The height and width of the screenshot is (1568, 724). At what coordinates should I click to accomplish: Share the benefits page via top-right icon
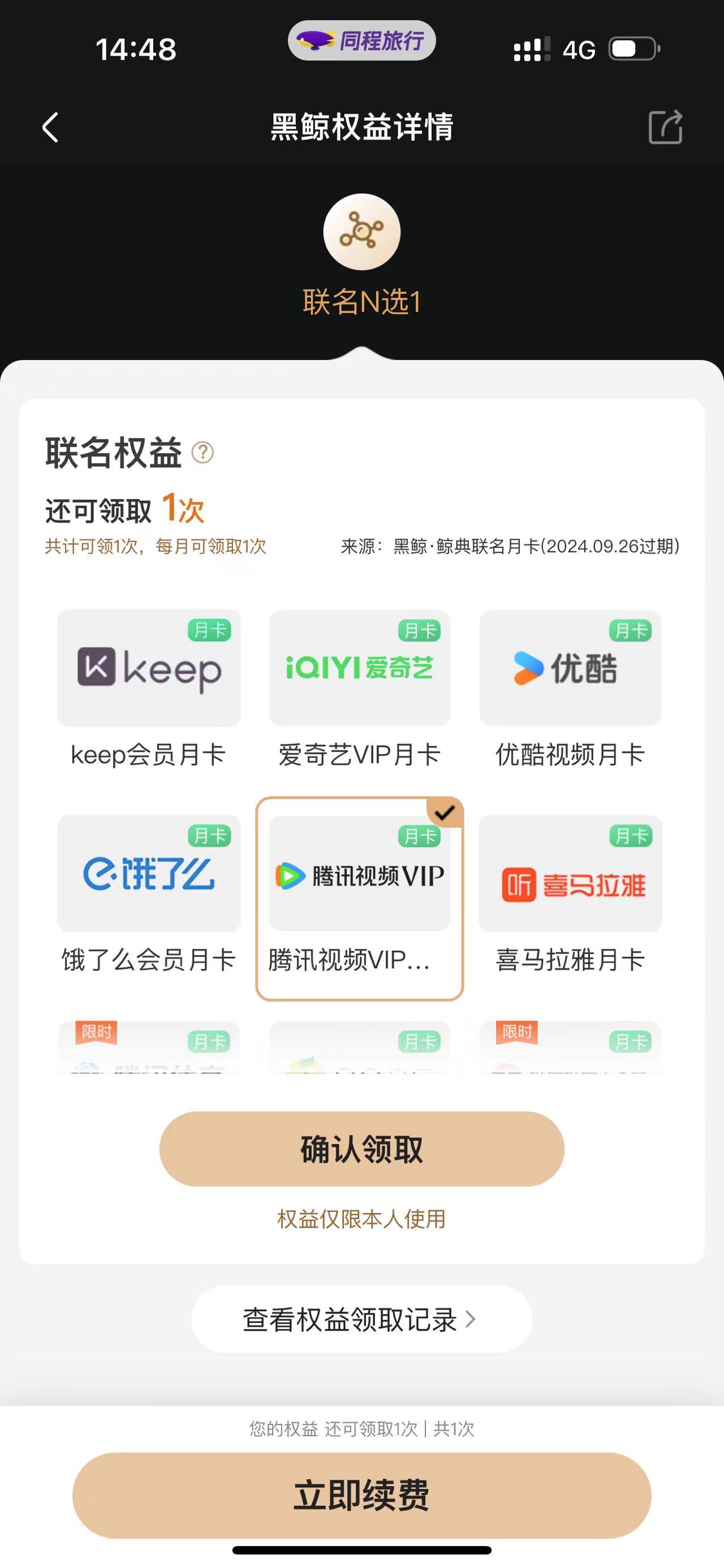tap(665, 127)
